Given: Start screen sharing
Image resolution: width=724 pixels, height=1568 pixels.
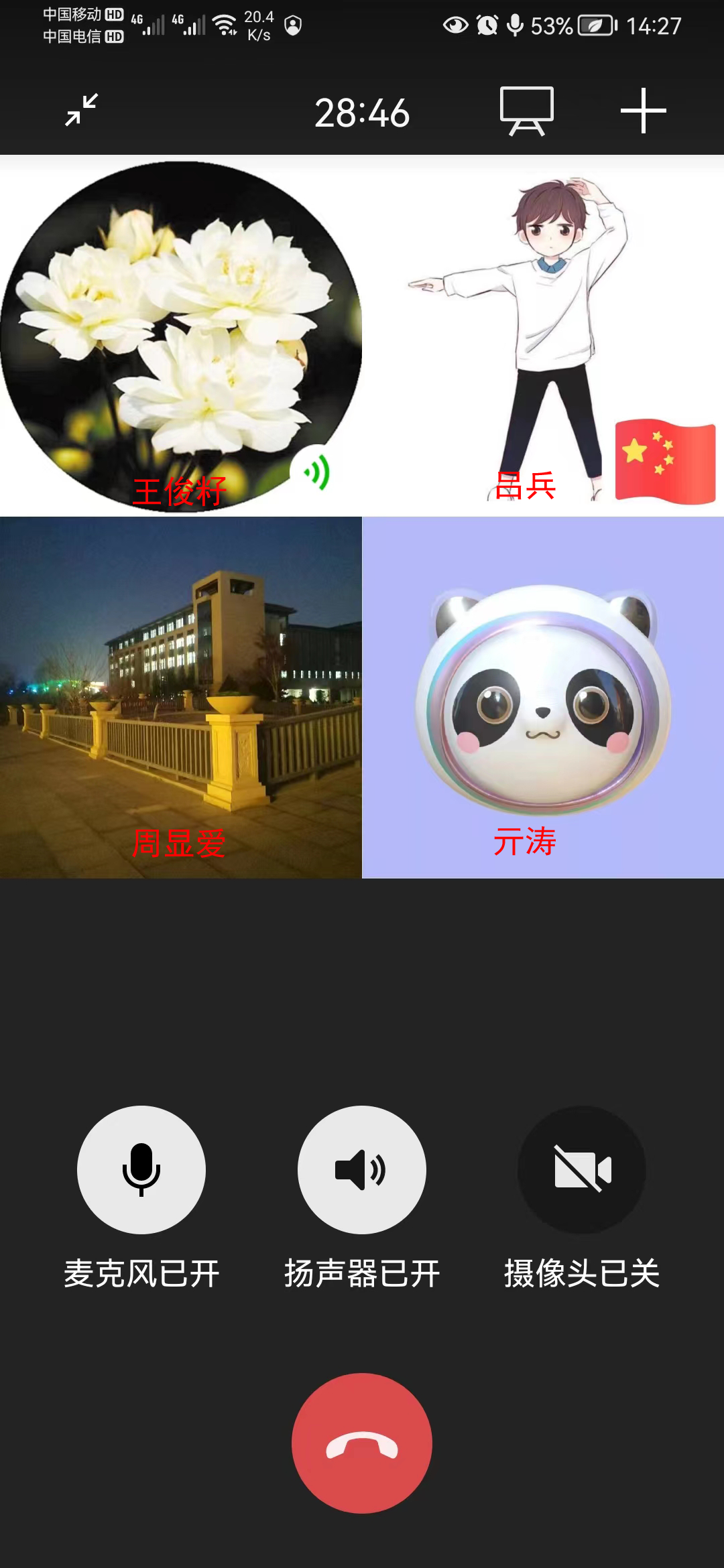Looking at the screenshot, I should pos(527,111).
